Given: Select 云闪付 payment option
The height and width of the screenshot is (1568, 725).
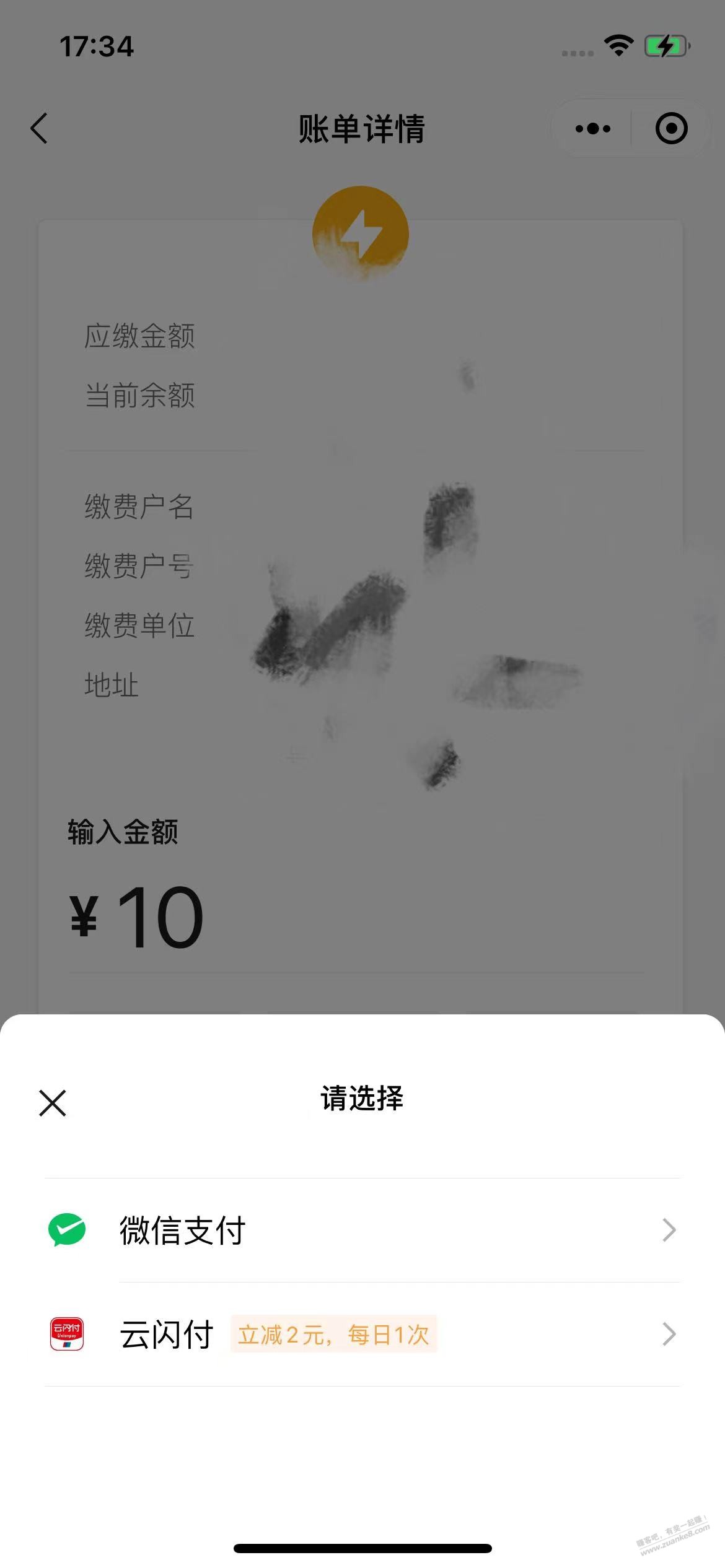Looking at the screenshot, I should click(362, 1334).
